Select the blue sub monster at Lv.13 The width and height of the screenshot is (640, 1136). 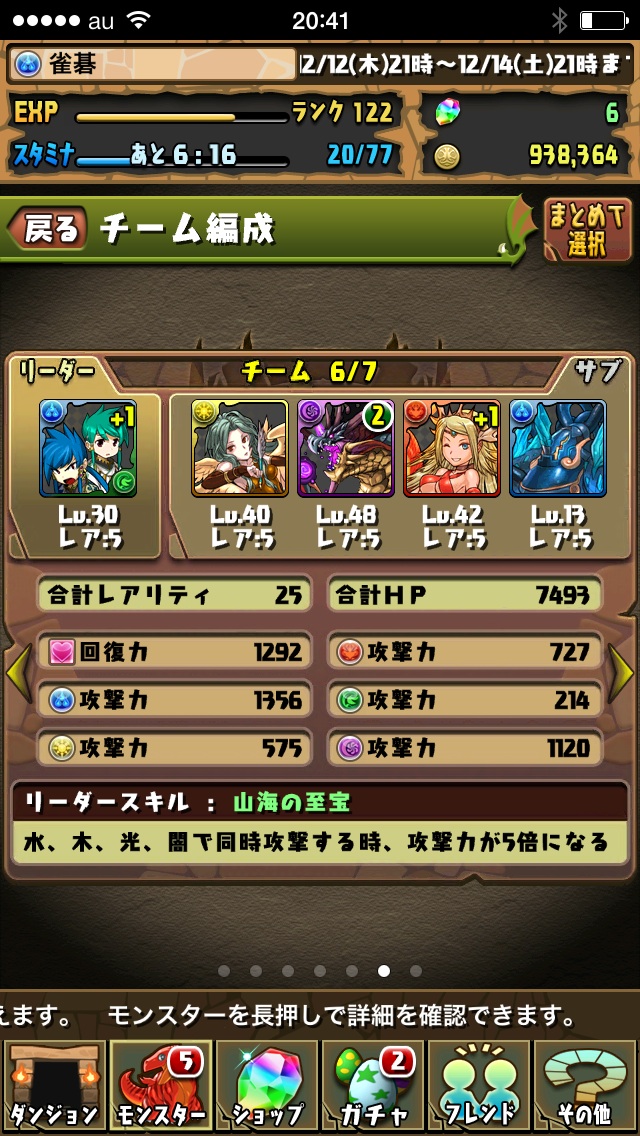558,449
